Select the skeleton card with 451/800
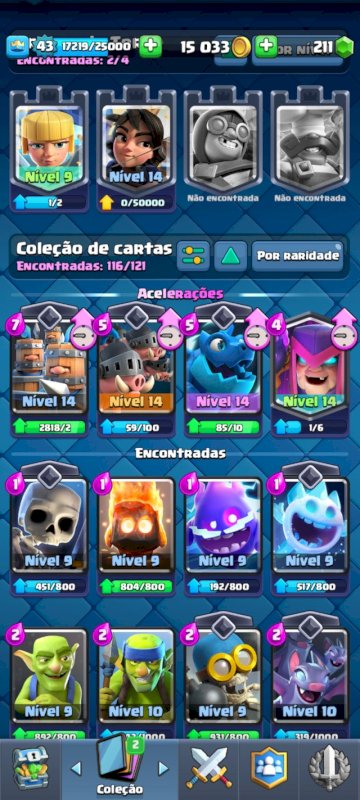 coord(49,531)
